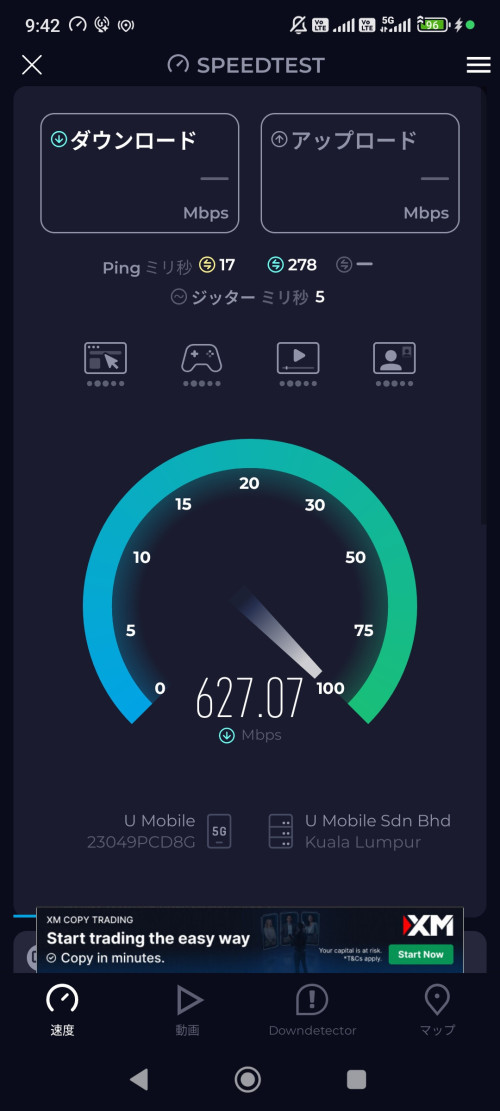Go to the home screen
This screenshot has width=500, height=1111.
tap(248, 1079)
